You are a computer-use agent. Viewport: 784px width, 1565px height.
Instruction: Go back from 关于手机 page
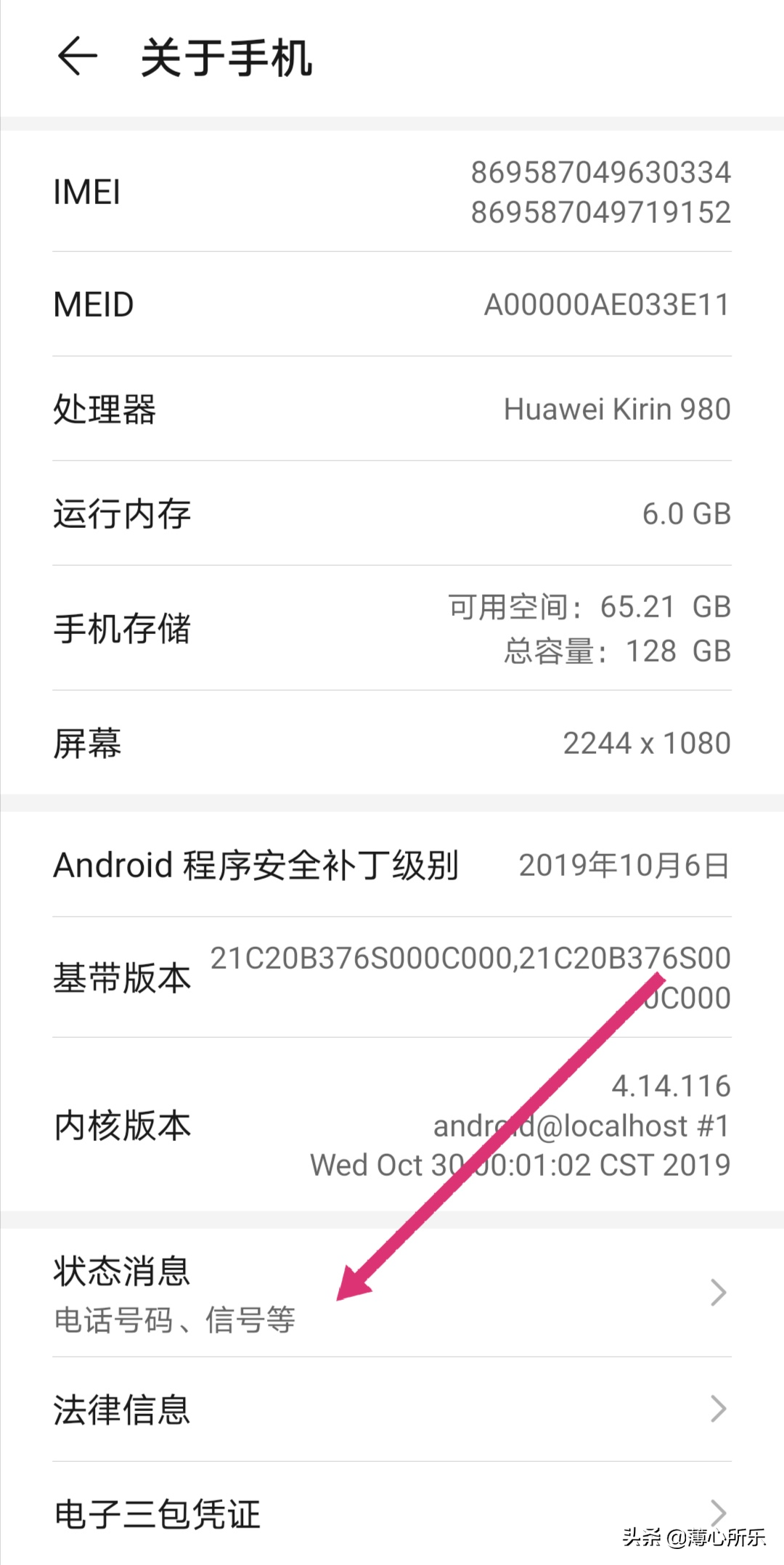[78, 57]
